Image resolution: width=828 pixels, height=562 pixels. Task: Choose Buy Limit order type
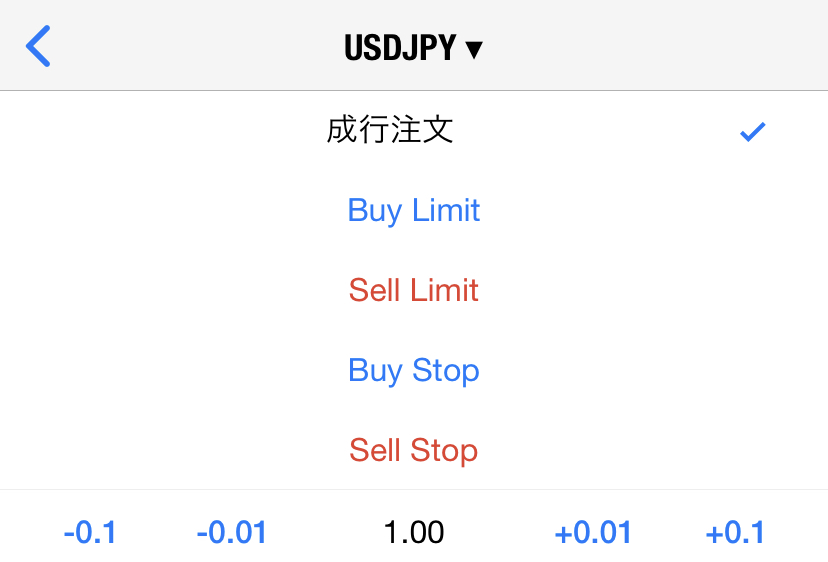(x=414, y=210)
